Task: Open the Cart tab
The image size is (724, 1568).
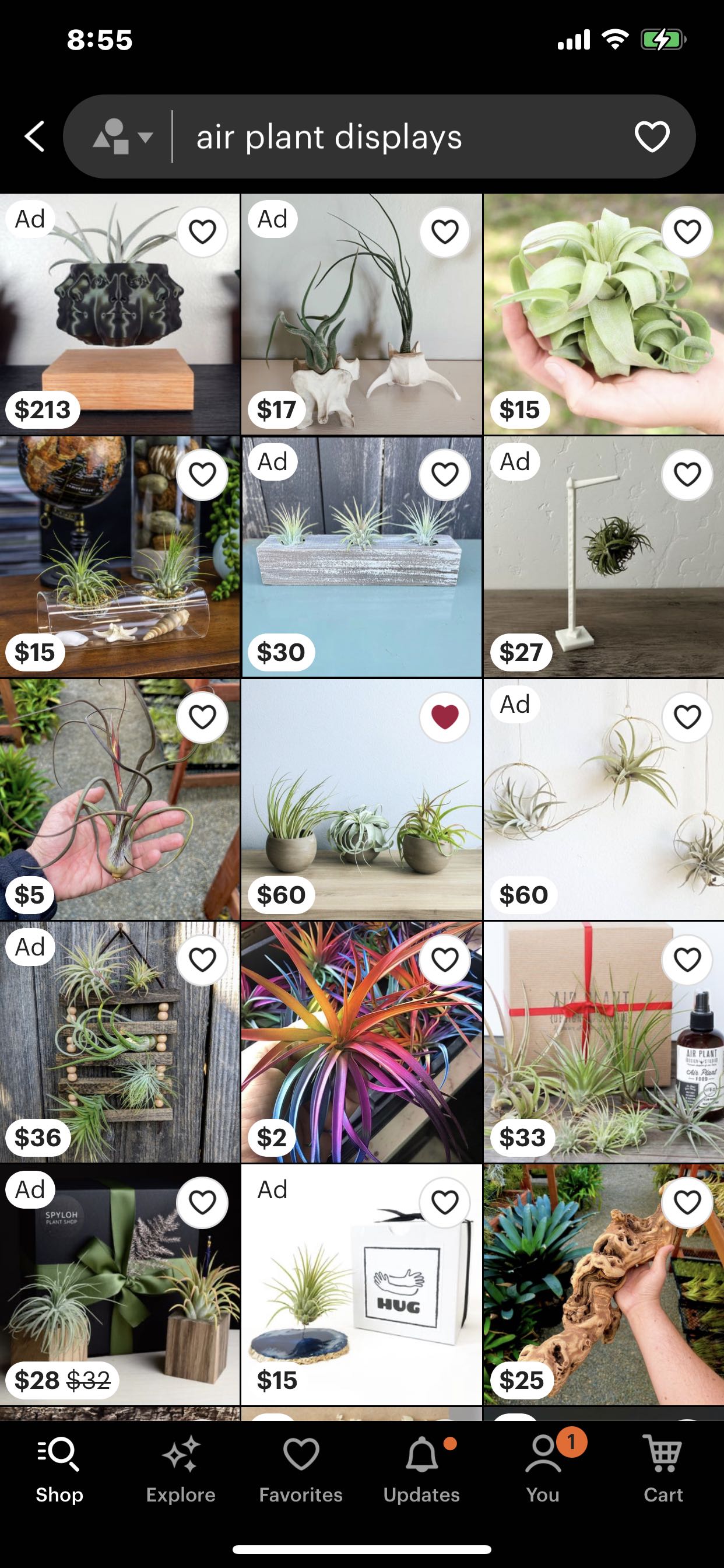Action: [x=663, y=1470]
